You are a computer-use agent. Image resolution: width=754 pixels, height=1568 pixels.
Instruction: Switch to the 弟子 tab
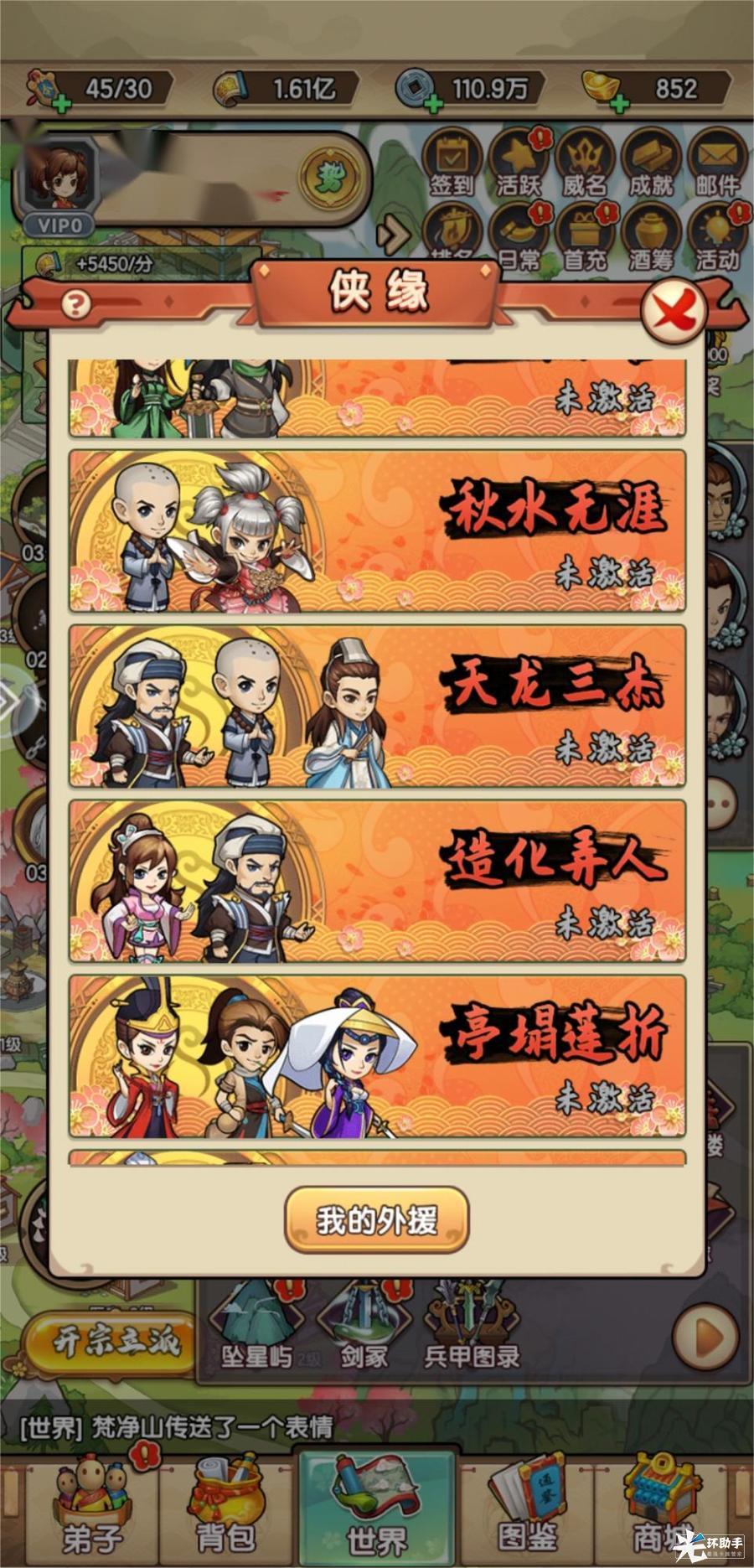[x=90, y=1508]
